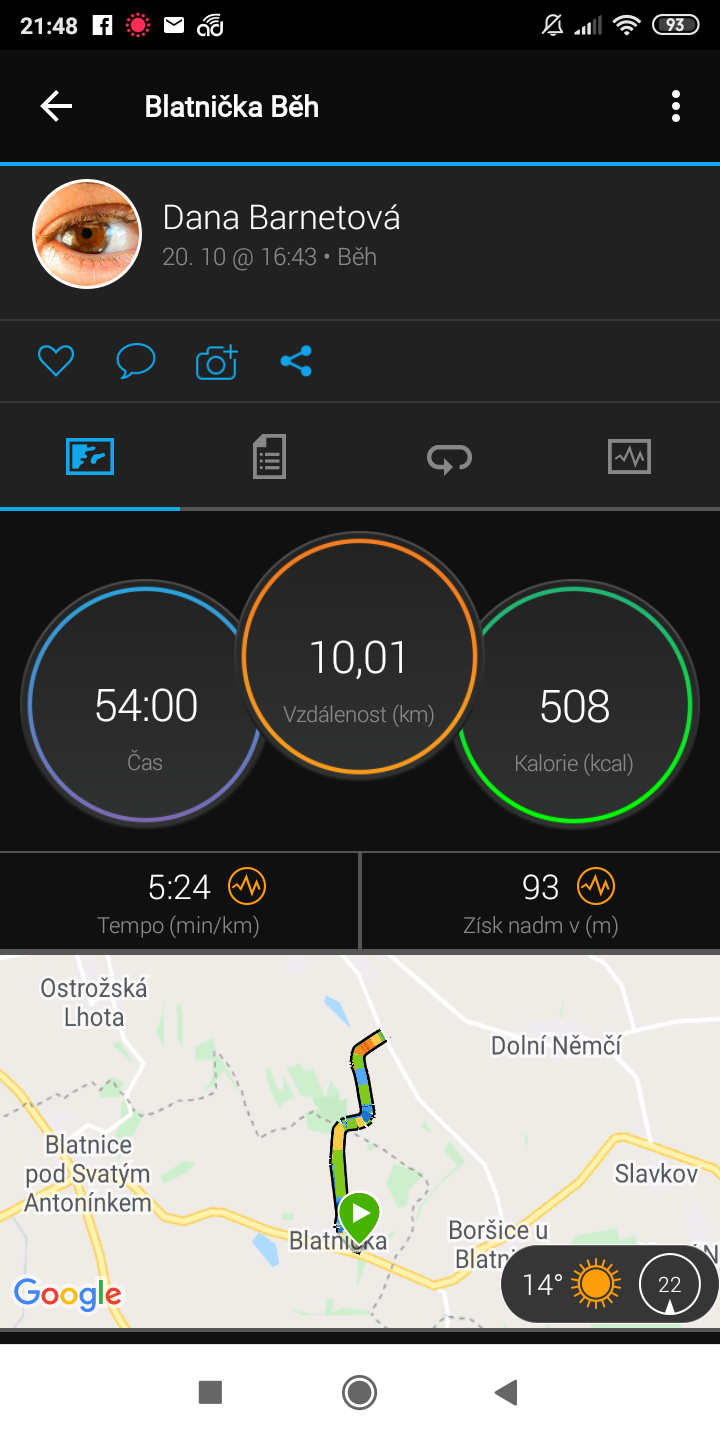Open the comments bubble icon
The image size is (720, 1440).
coord(136,361)
